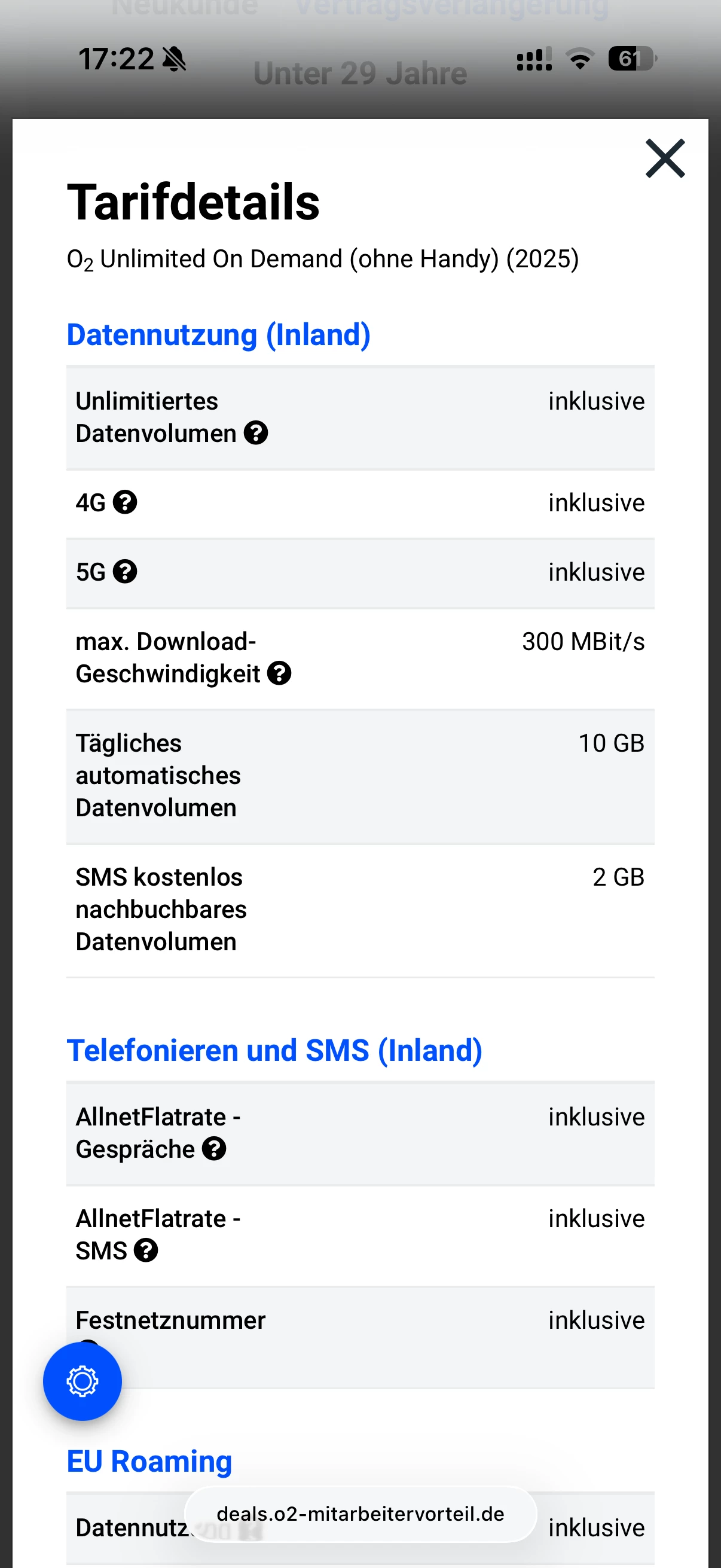Screen dimensions: 721x1568
Task: Tap the deals.o2-mitarbeitervorteil.de address pill
Action: [x=360, y=1514]
